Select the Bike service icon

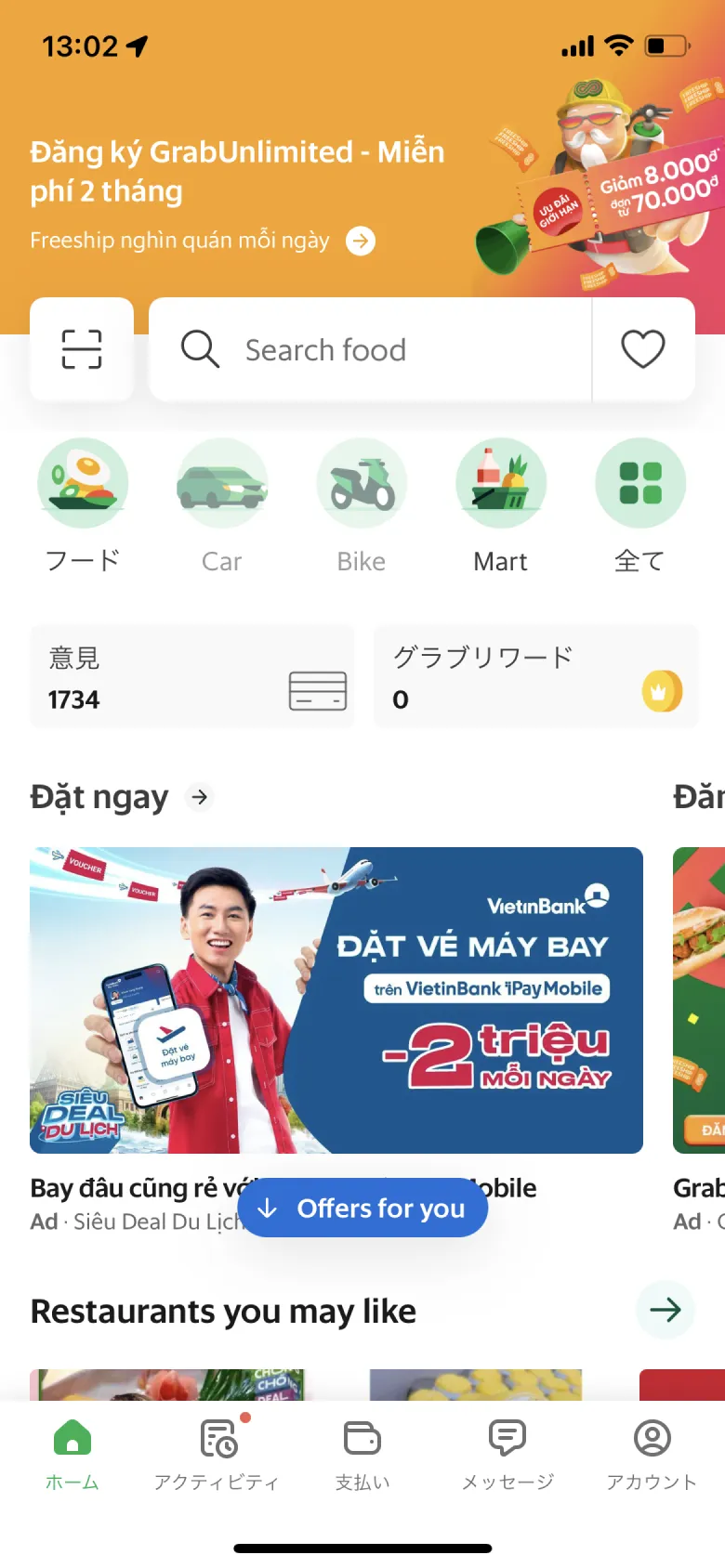click(362, 483)
